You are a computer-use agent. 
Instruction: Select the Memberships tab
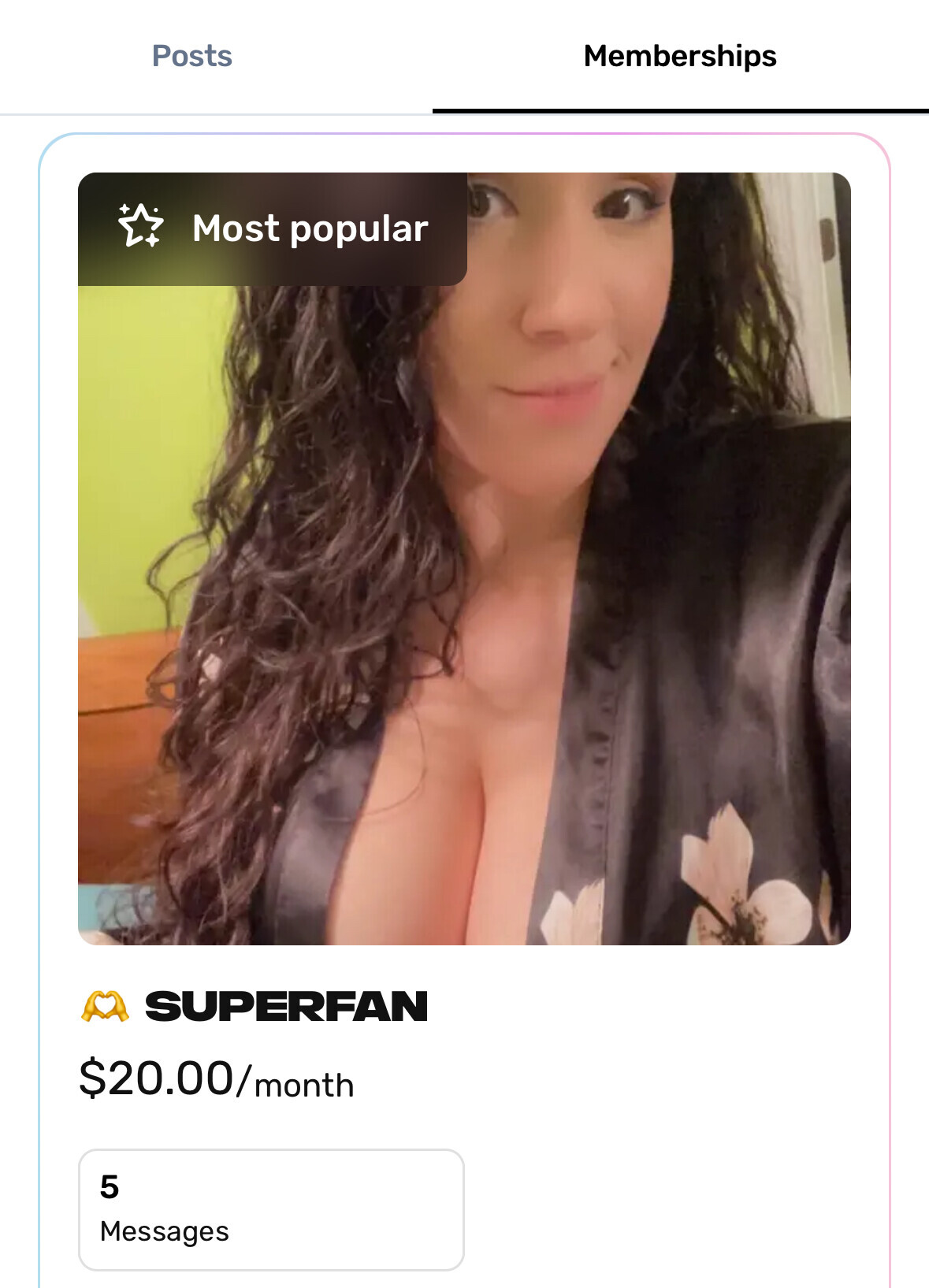680,56
